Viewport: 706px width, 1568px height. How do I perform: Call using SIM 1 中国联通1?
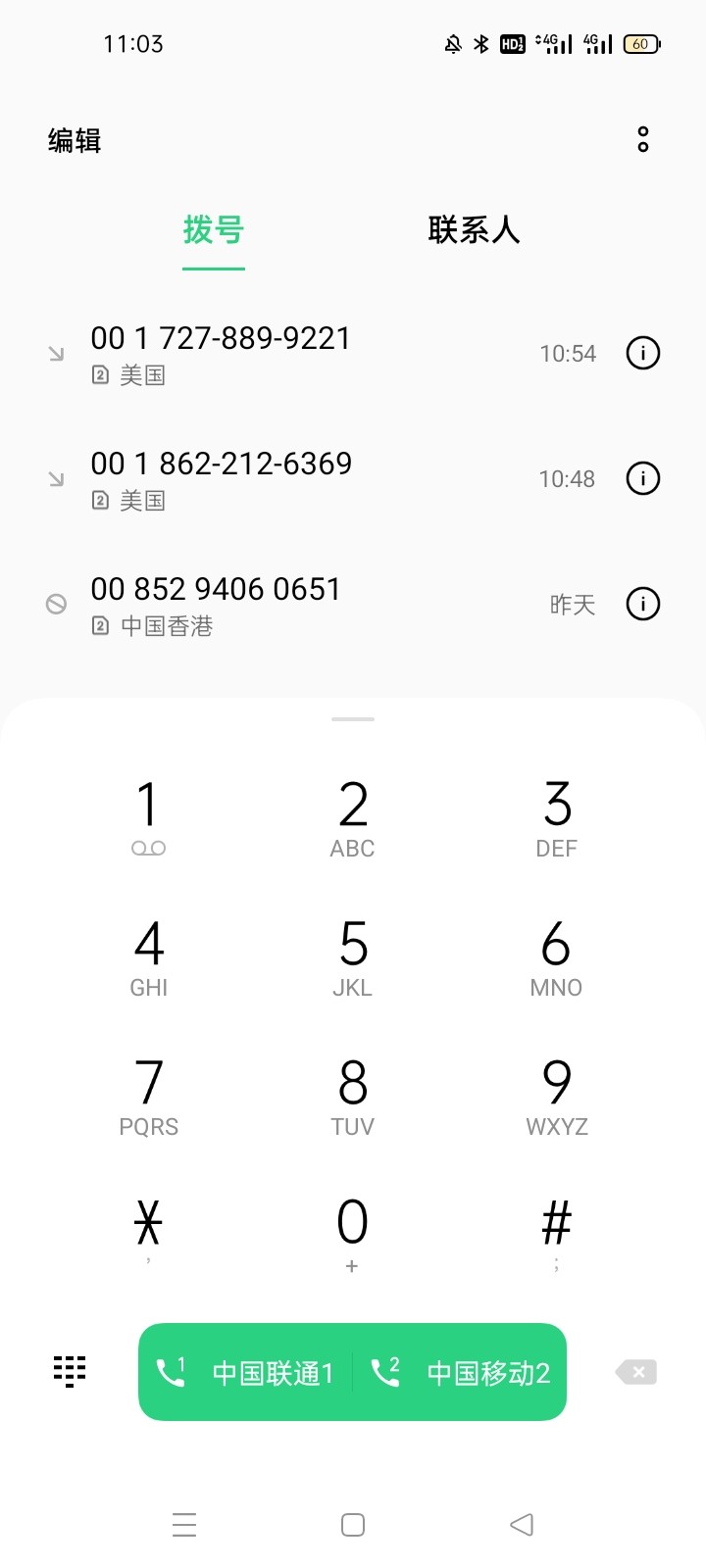click(x=245, y=1372)
